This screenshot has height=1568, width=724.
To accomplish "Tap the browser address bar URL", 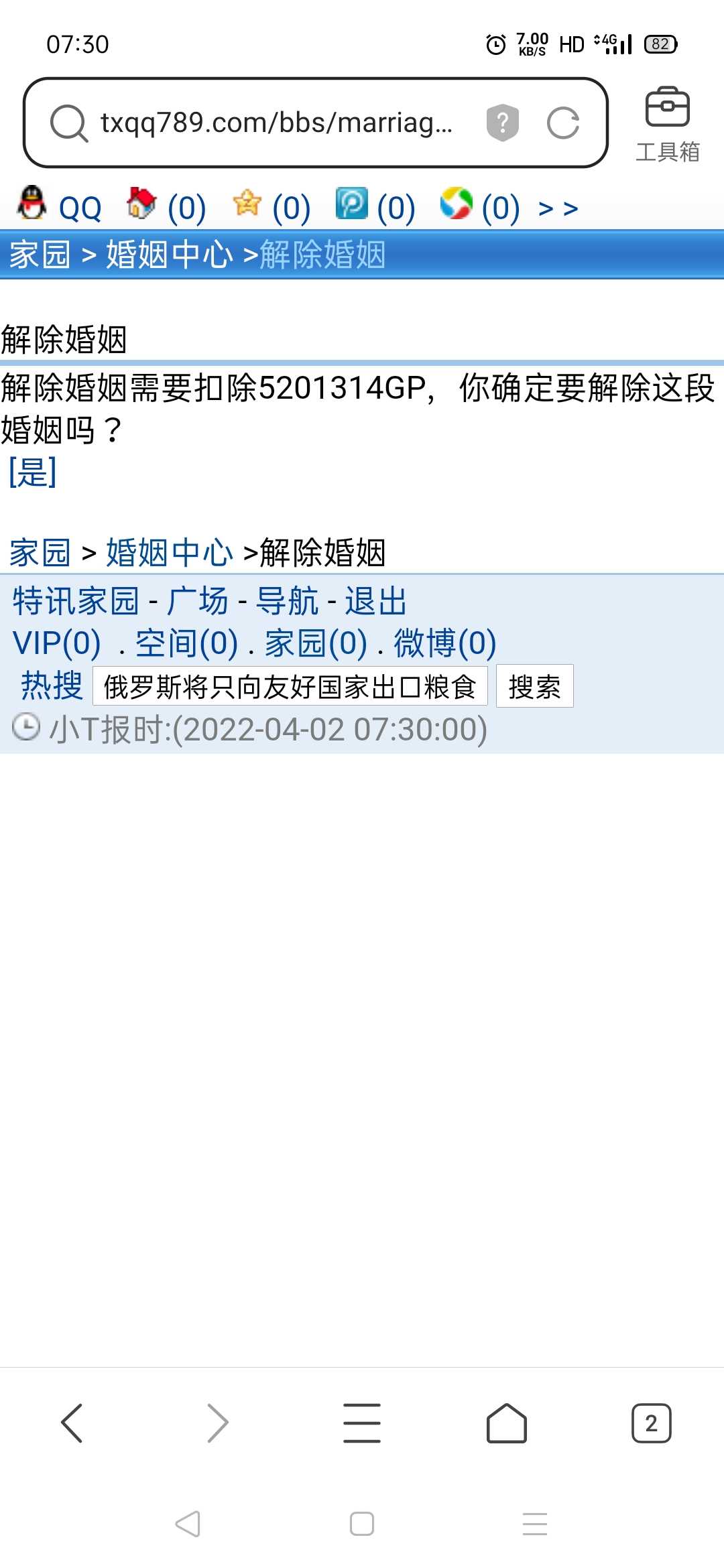I will pyautogui.click(x=276, y=123).
